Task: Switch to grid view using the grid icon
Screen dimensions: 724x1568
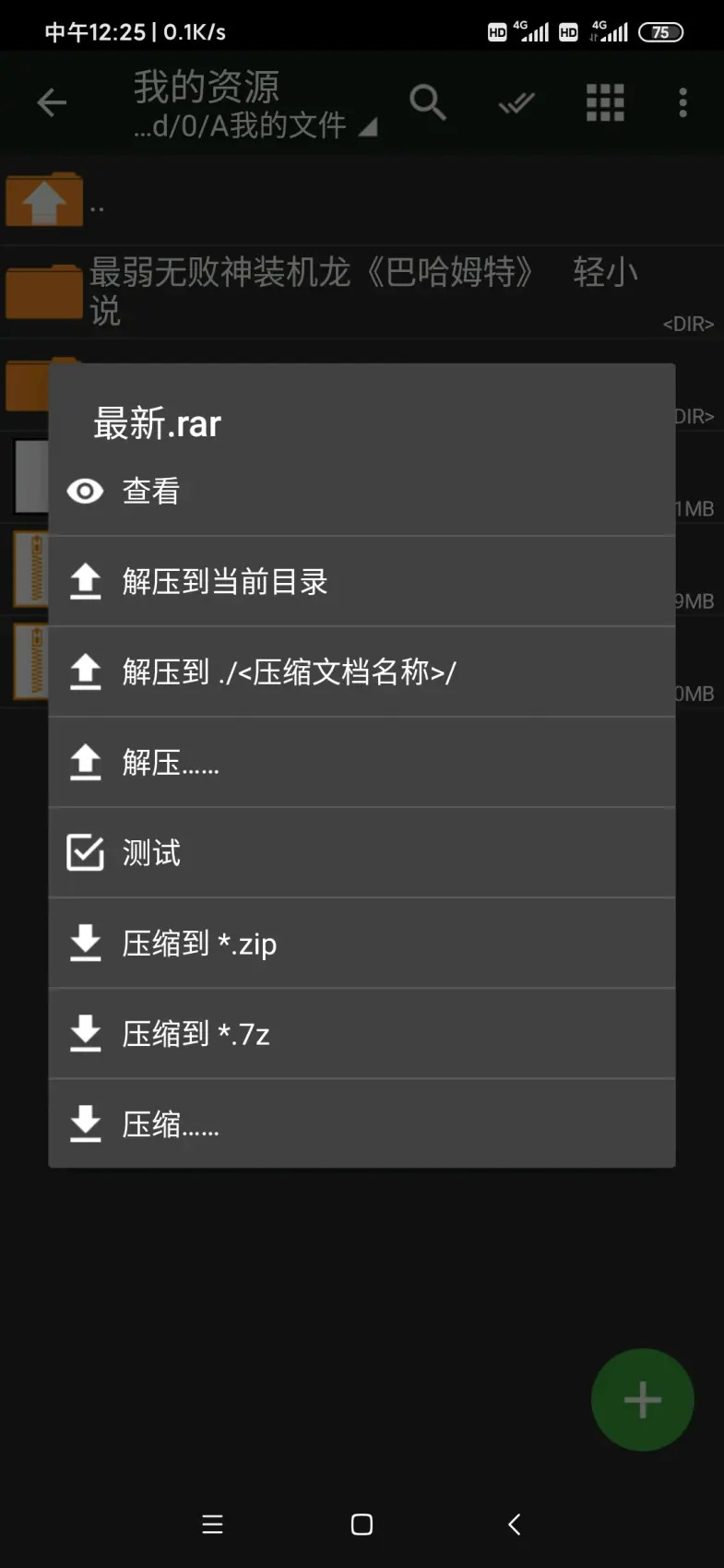Action: pos(605,102)
